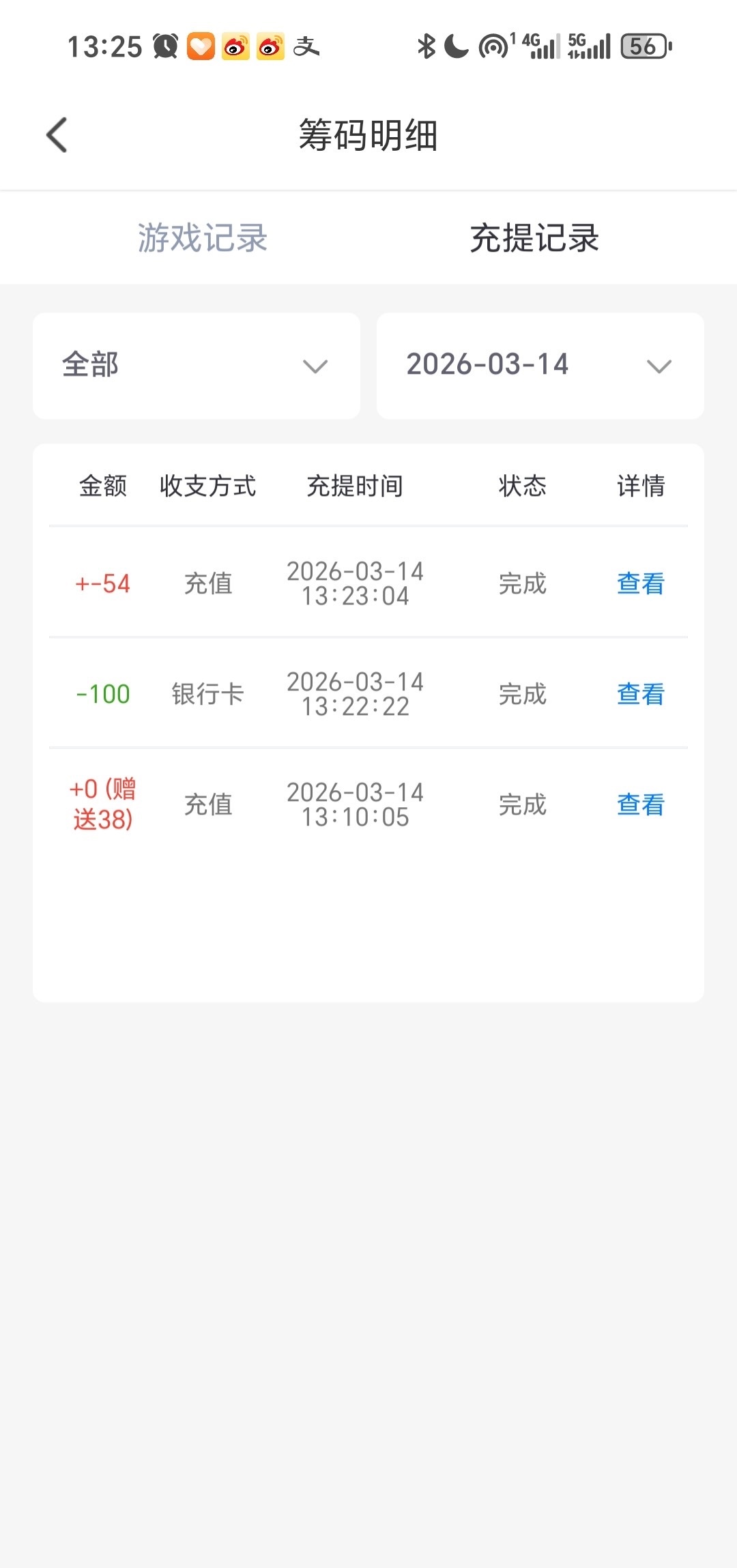Tap 查看 for the 13:22:22 银行卡 record
This screenshot has height=1568, width=737.
(640, 695)
